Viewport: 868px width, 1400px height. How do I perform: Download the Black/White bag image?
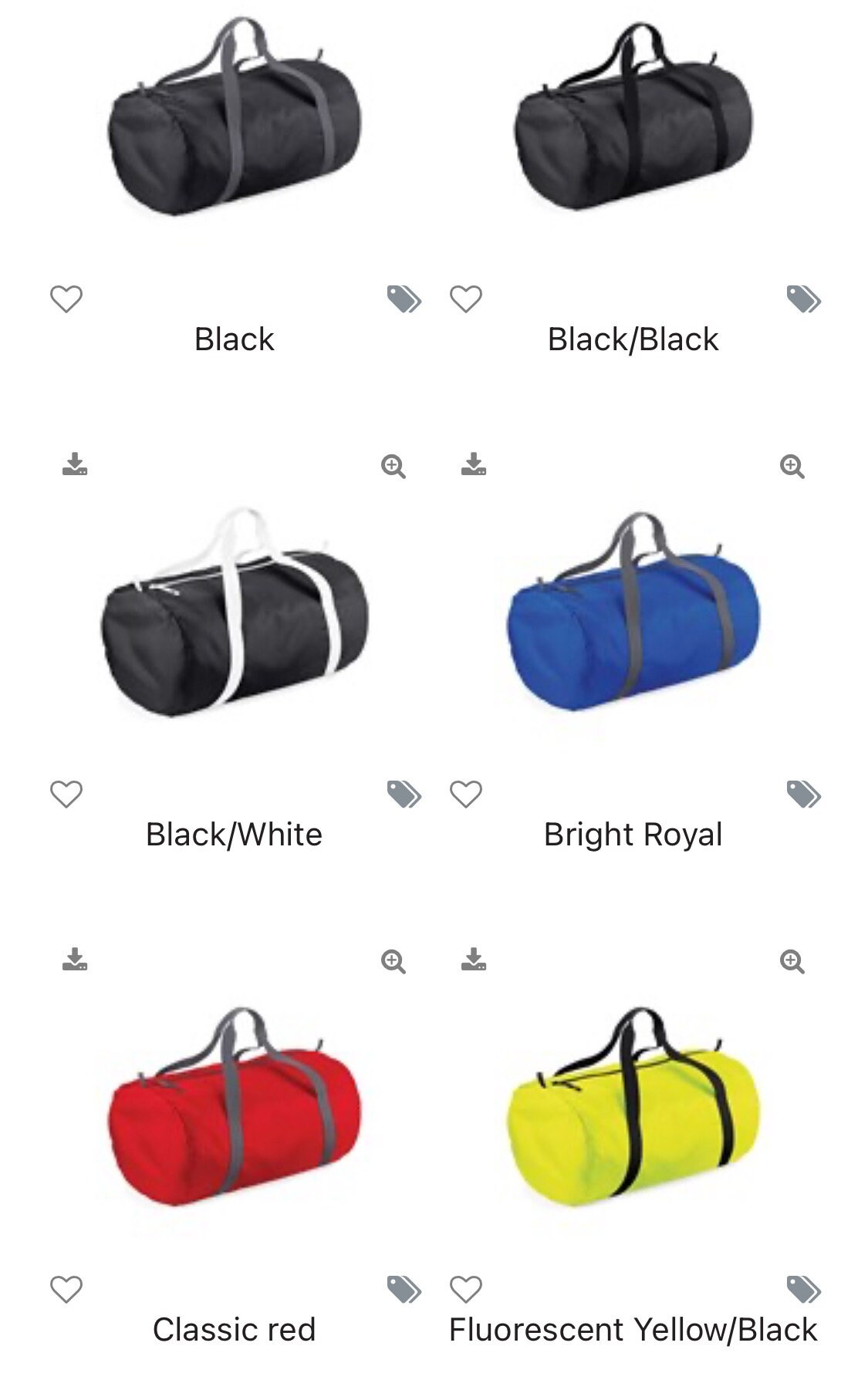pos(75,464)
